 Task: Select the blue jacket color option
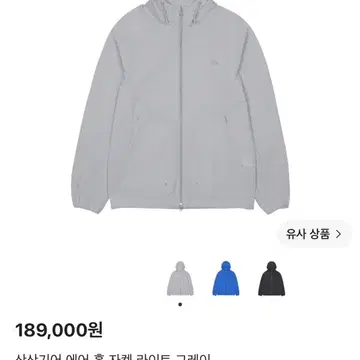[x=226, y=278]
